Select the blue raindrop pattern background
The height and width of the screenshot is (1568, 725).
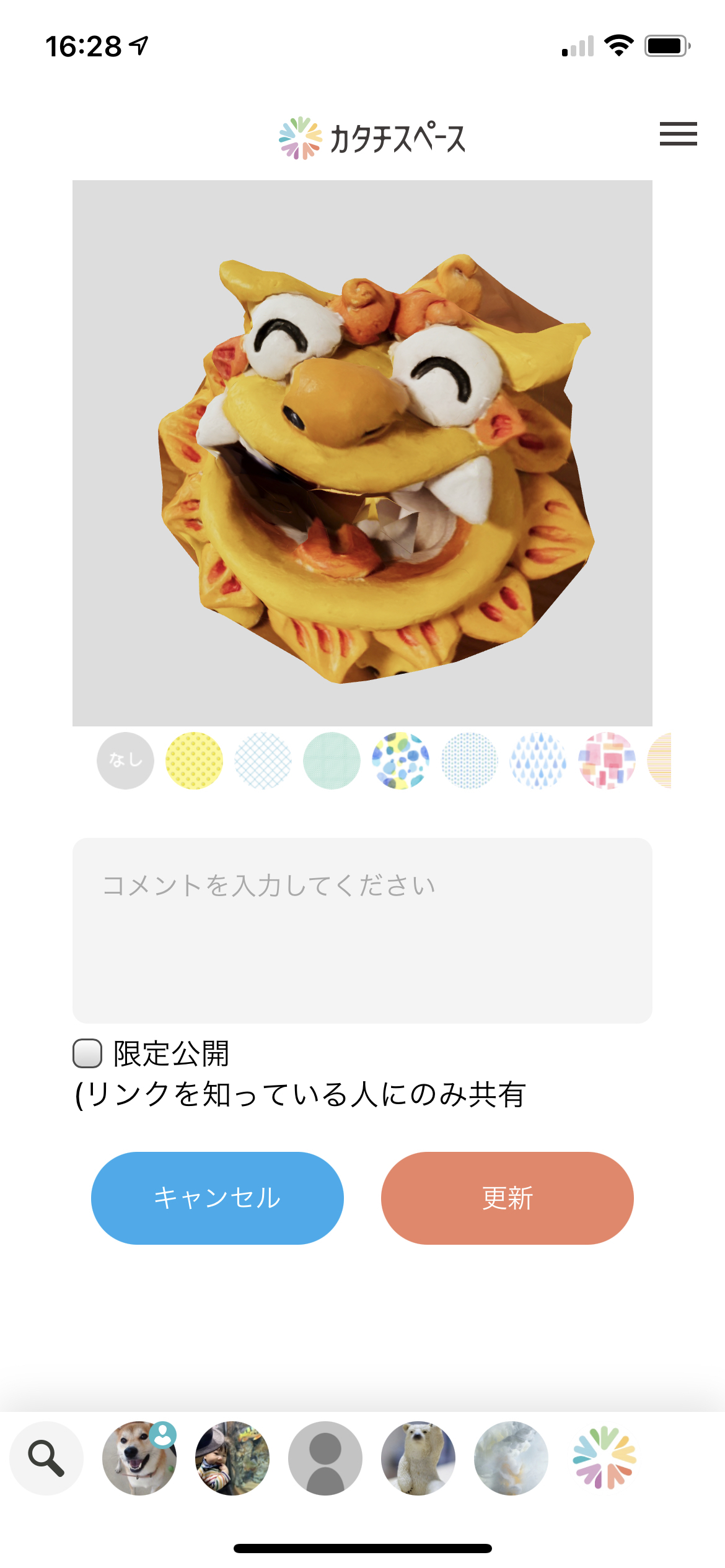[x=538, y=760]
